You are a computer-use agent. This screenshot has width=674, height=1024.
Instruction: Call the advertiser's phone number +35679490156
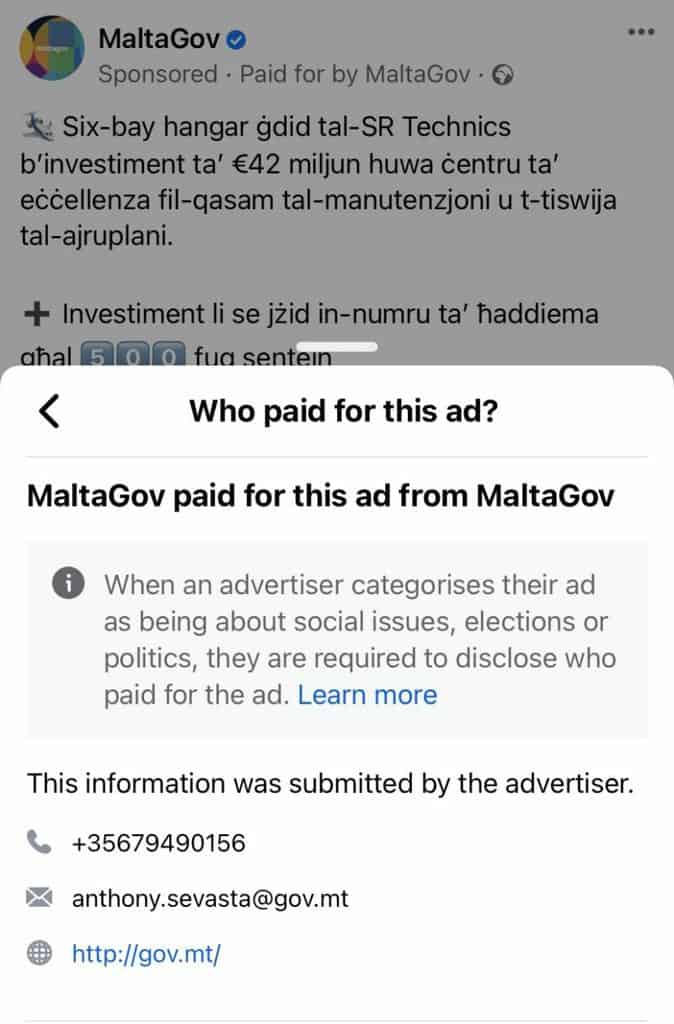pos(158,844)
